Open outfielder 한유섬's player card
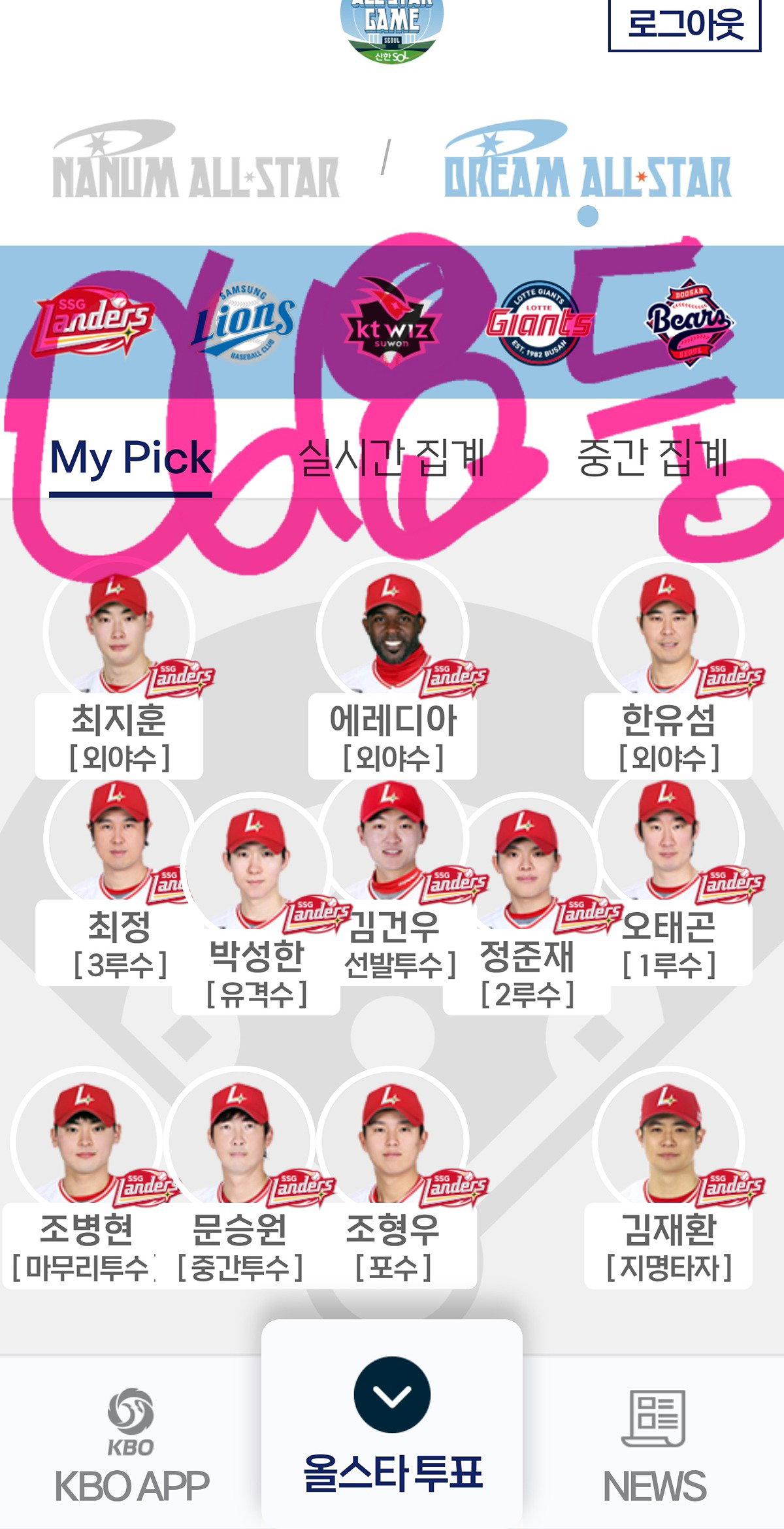The height and width of the screenshot is (1529, 784). (668, 670)
